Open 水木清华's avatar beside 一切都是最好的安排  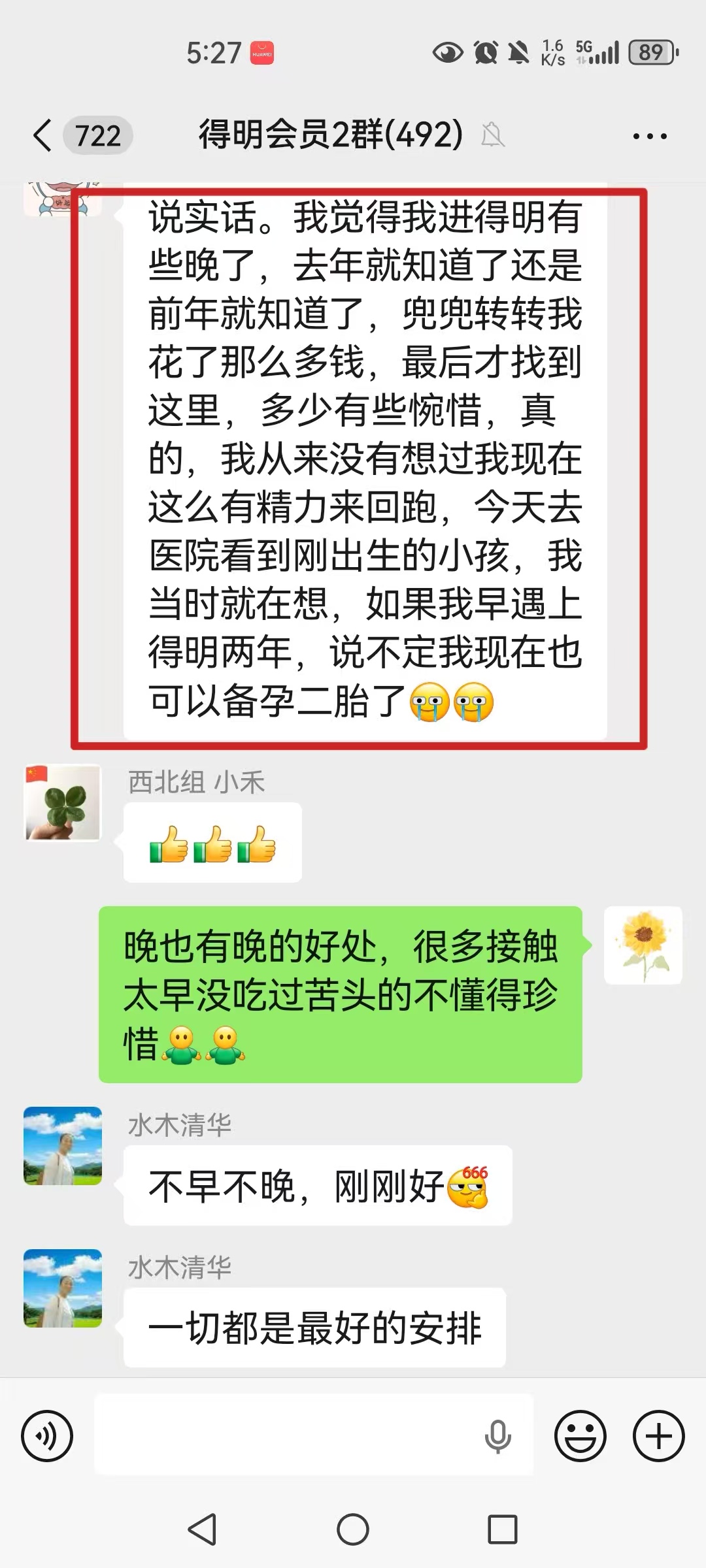click(63, 1288)
